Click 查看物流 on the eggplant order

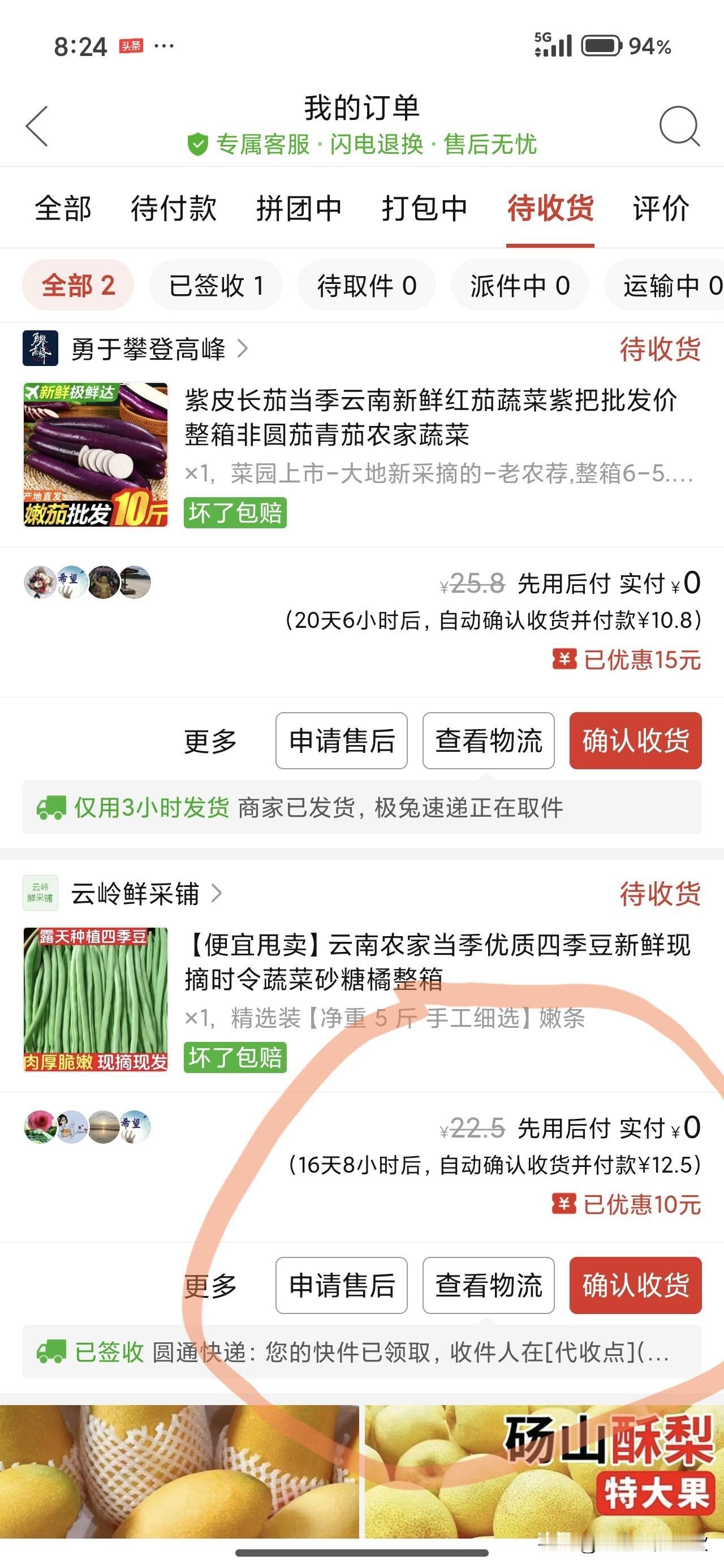point(488,741)
